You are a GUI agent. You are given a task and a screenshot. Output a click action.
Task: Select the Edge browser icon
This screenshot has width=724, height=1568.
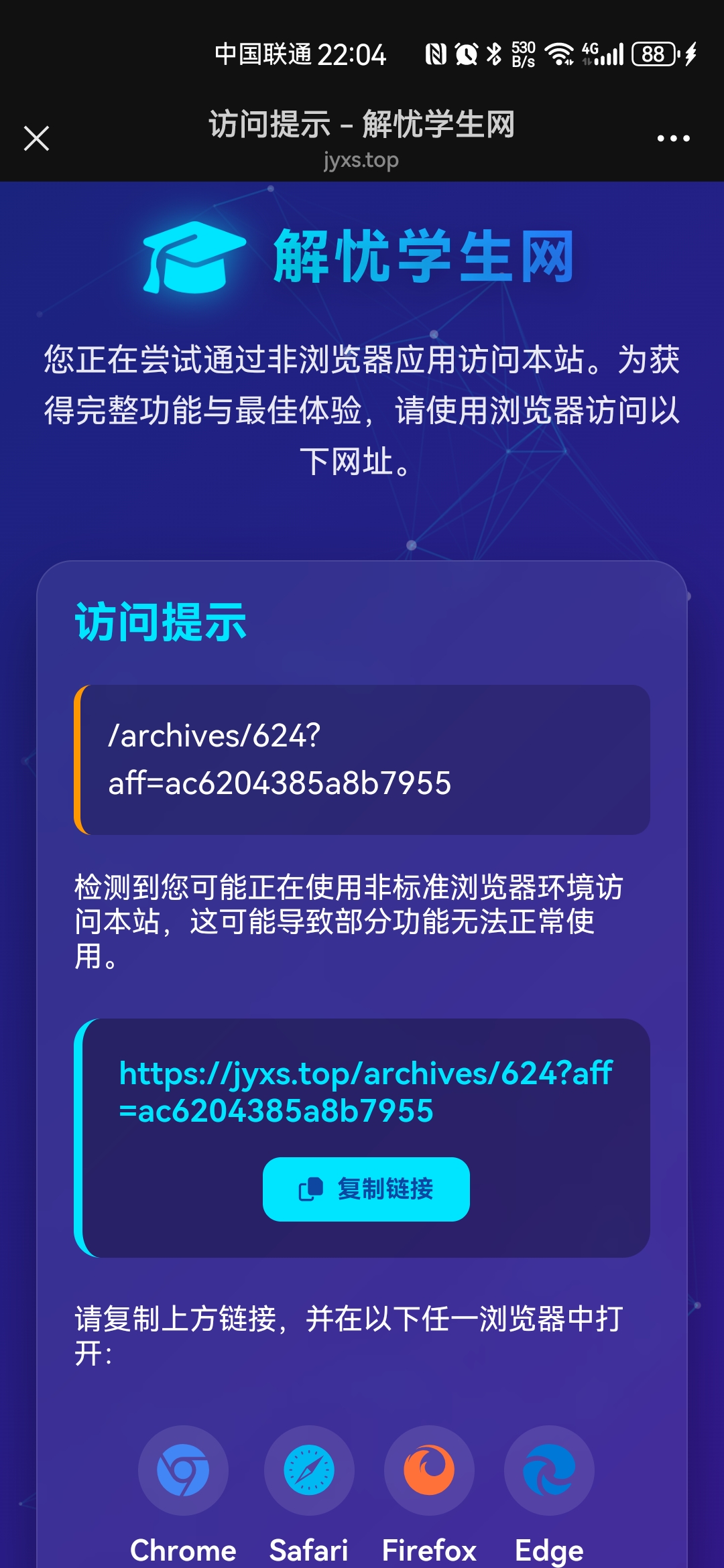549,1470
